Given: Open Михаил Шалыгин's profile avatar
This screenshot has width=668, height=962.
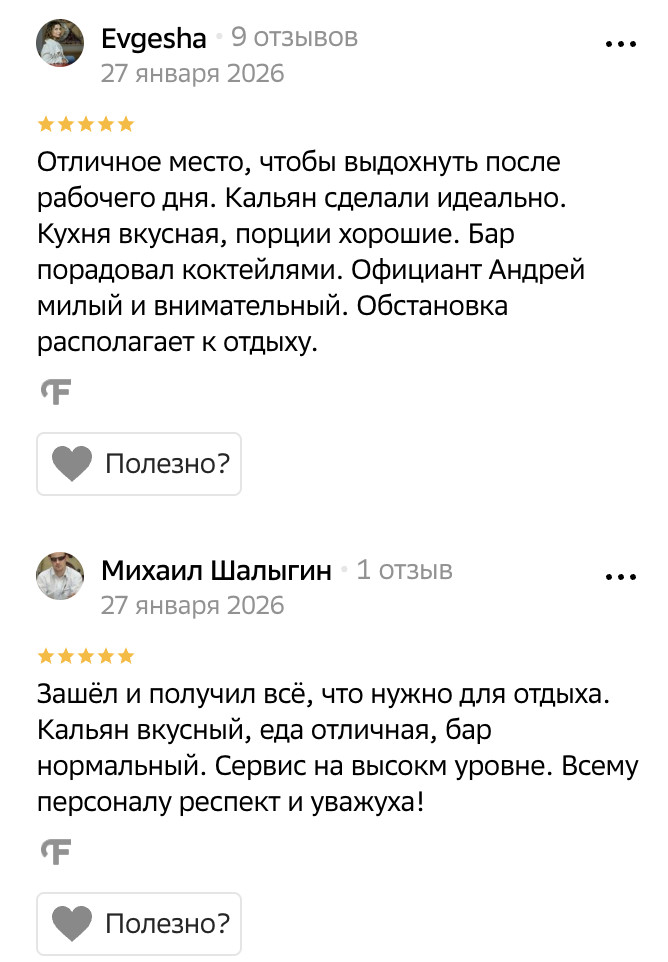Looking at the screenshot, I should click(x=60, y=577).
